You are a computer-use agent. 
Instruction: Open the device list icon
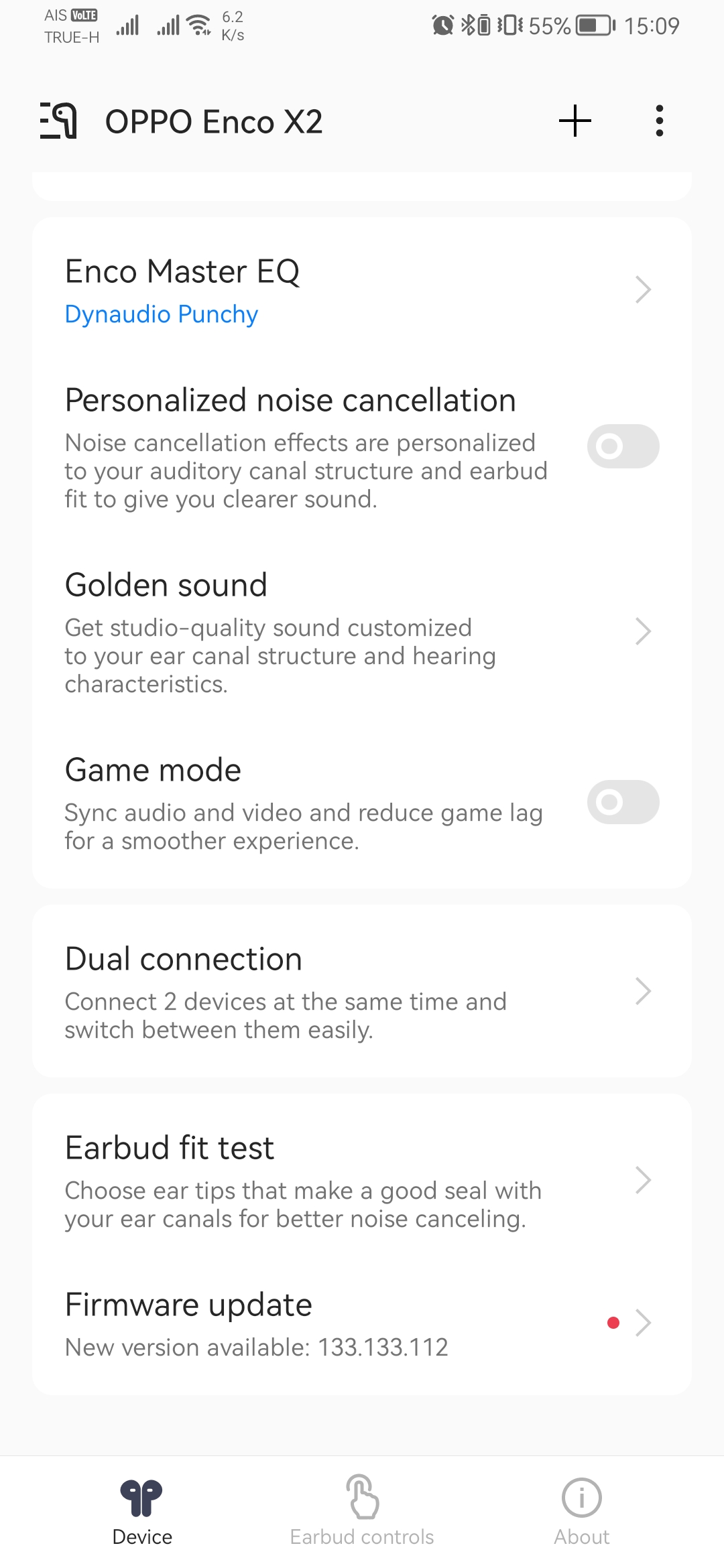pos(58,121)
